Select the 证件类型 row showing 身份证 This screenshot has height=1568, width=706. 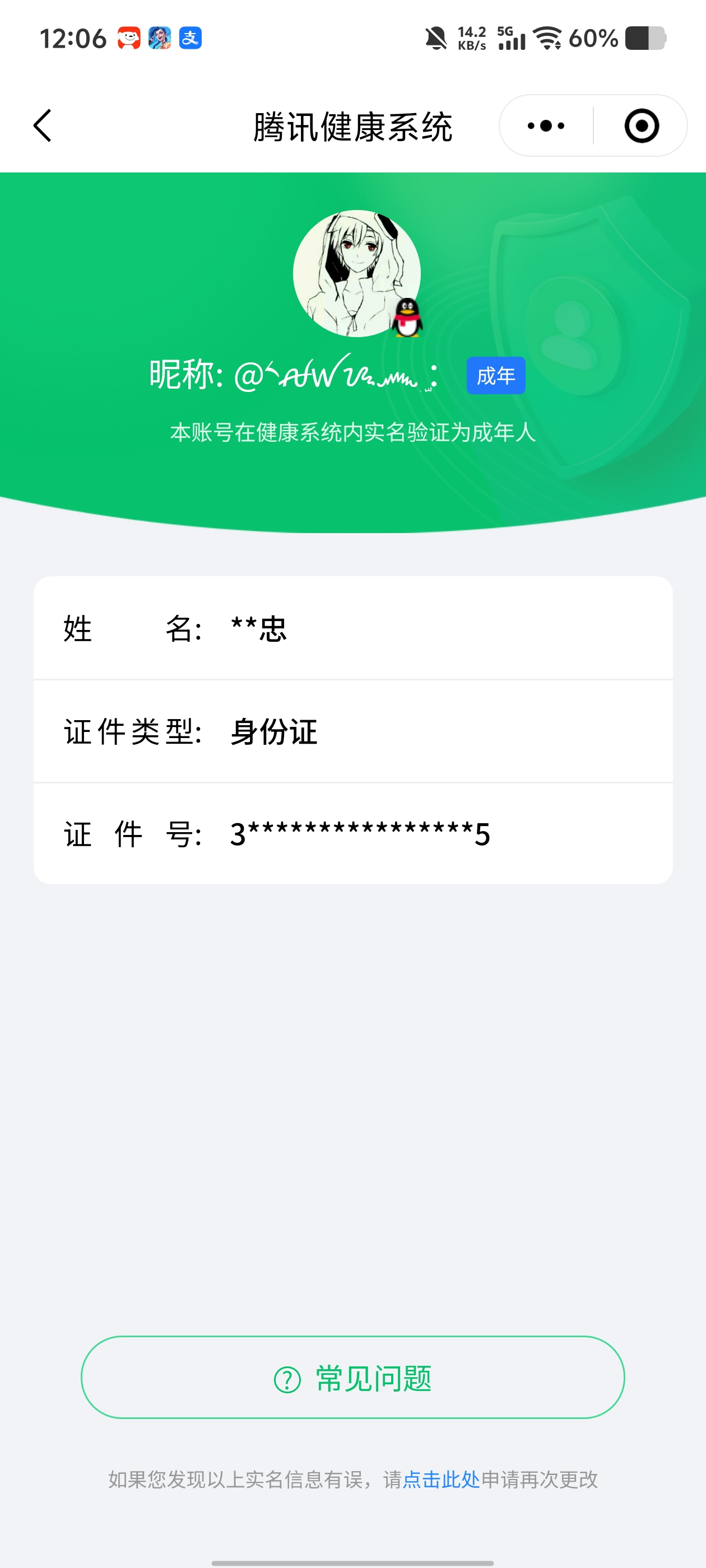pos(352,732)
